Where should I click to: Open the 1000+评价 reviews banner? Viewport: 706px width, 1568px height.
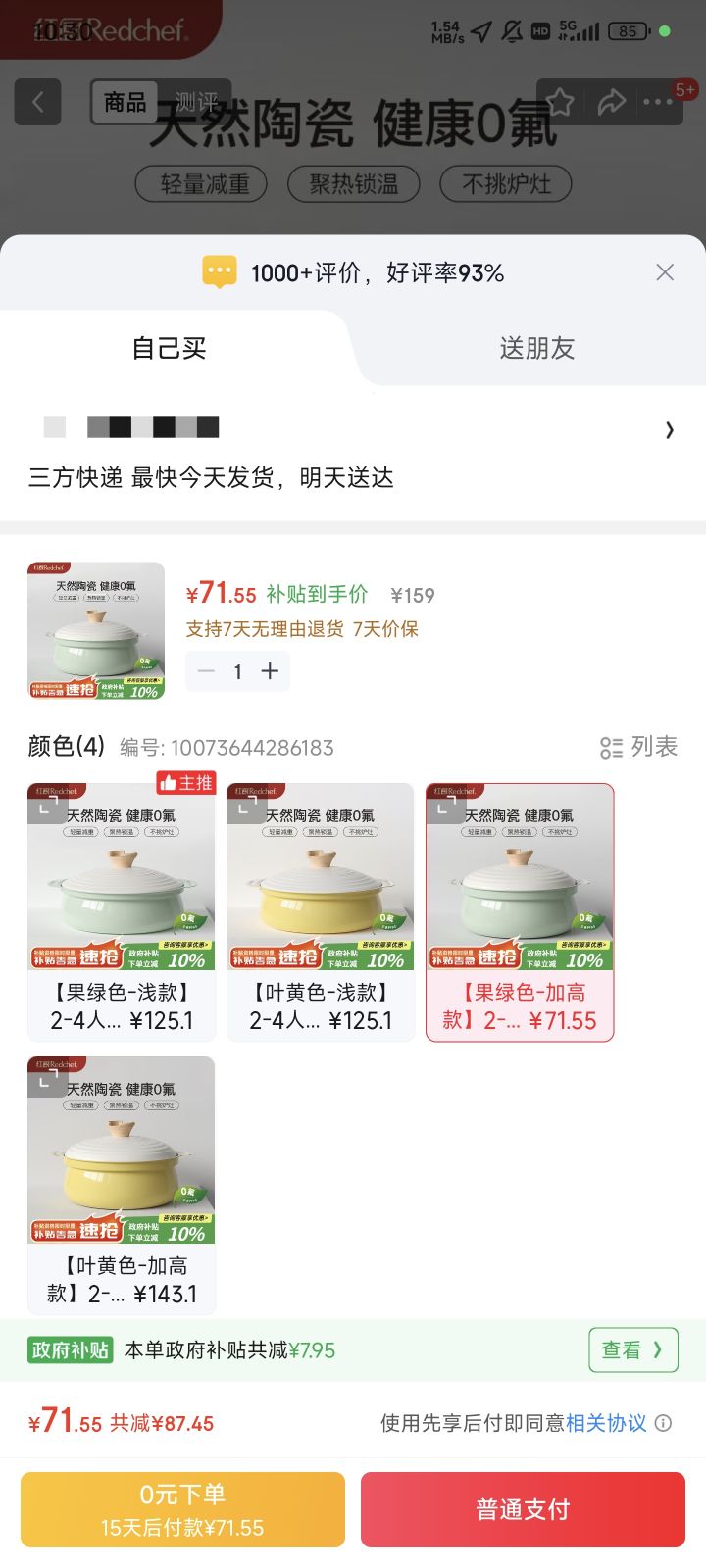coord(353,272)
